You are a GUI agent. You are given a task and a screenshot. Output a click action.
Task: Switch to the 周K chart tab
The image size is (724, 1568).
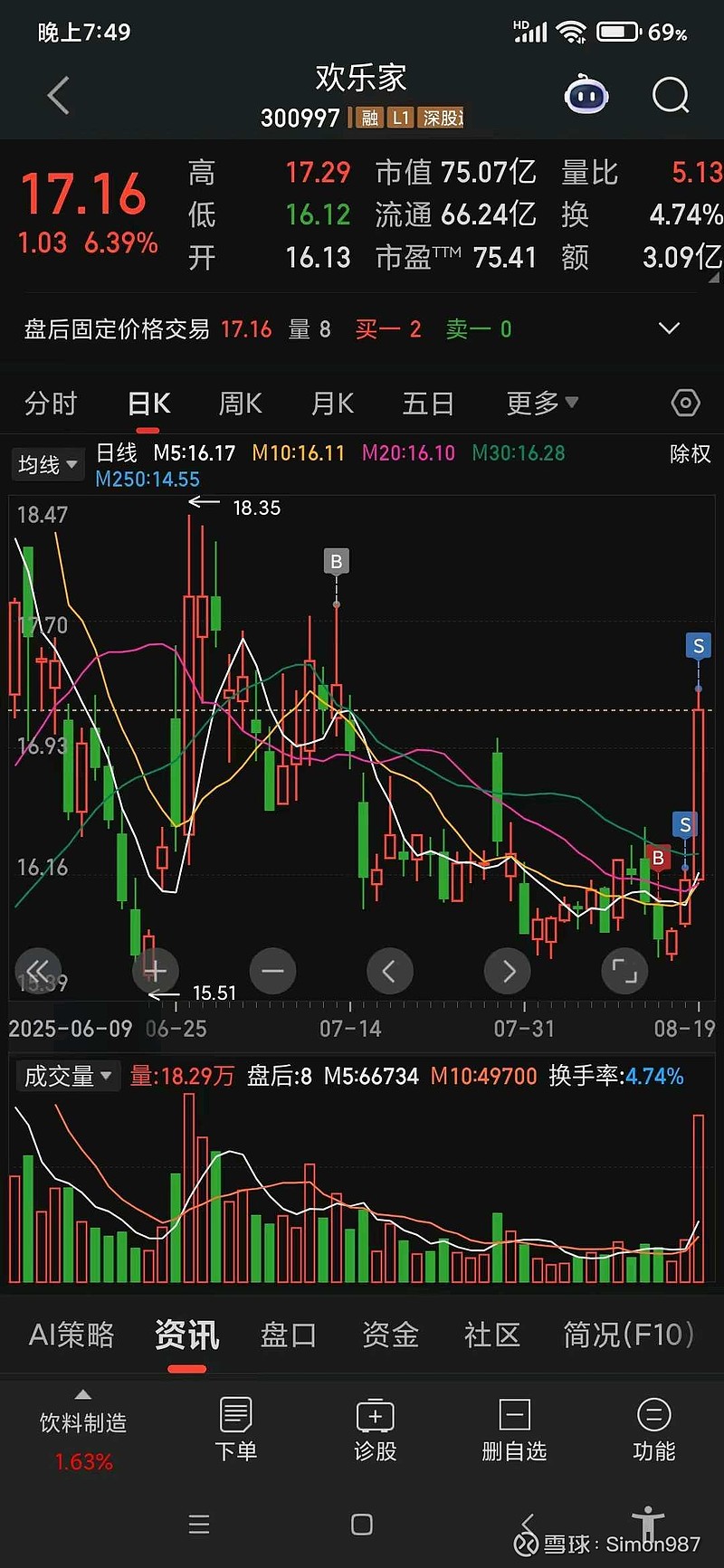click(x=240, y=404)
